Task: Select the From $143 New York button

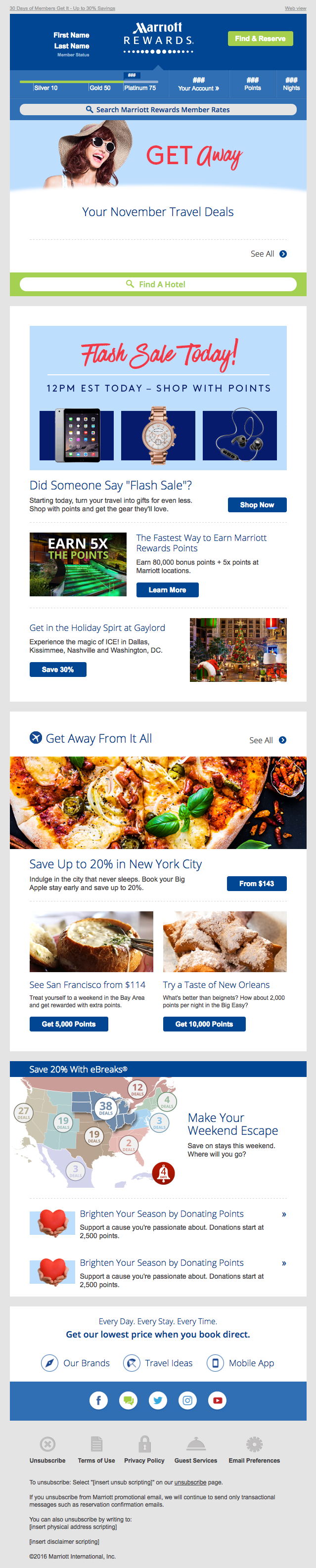Action: 256,884
